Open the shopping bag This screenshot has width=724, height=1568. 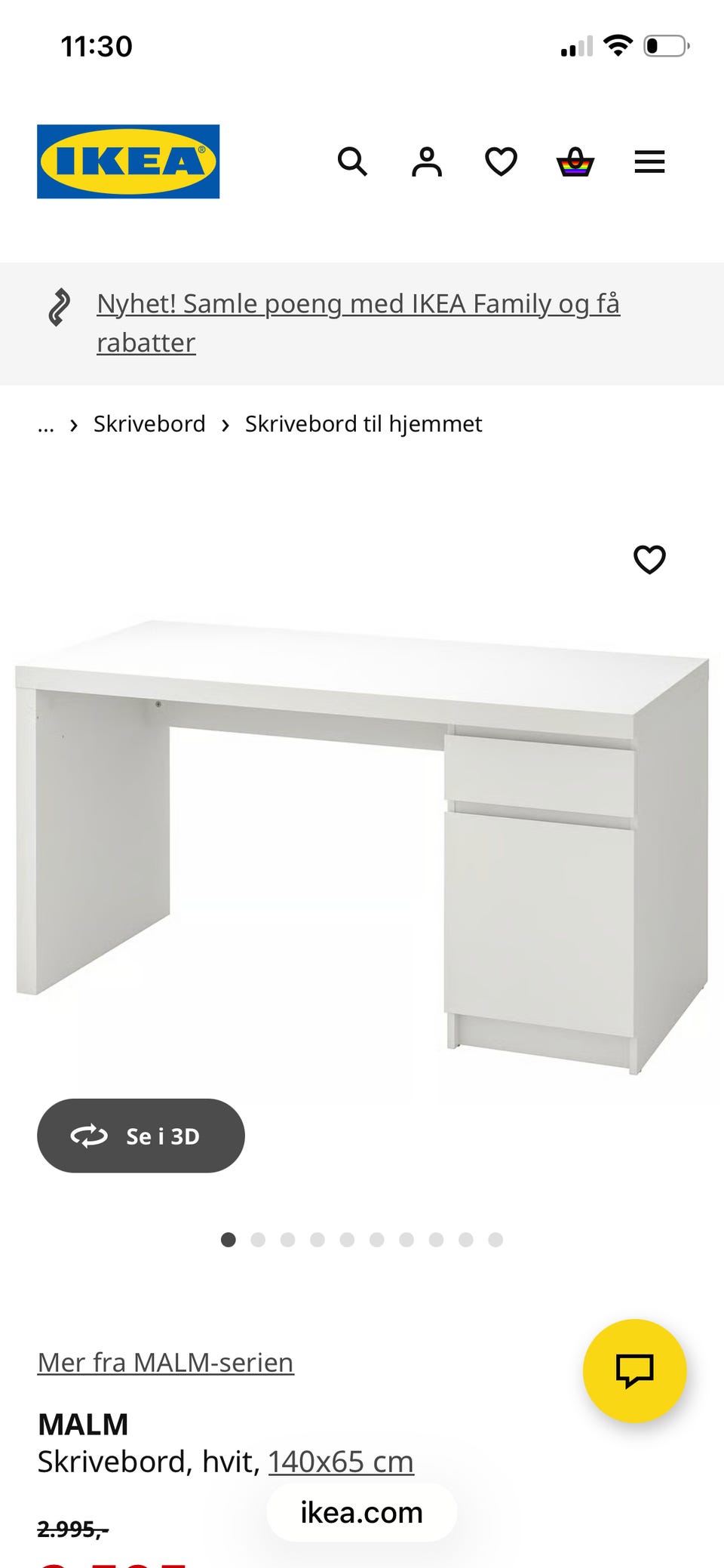[x=574, y=161]
